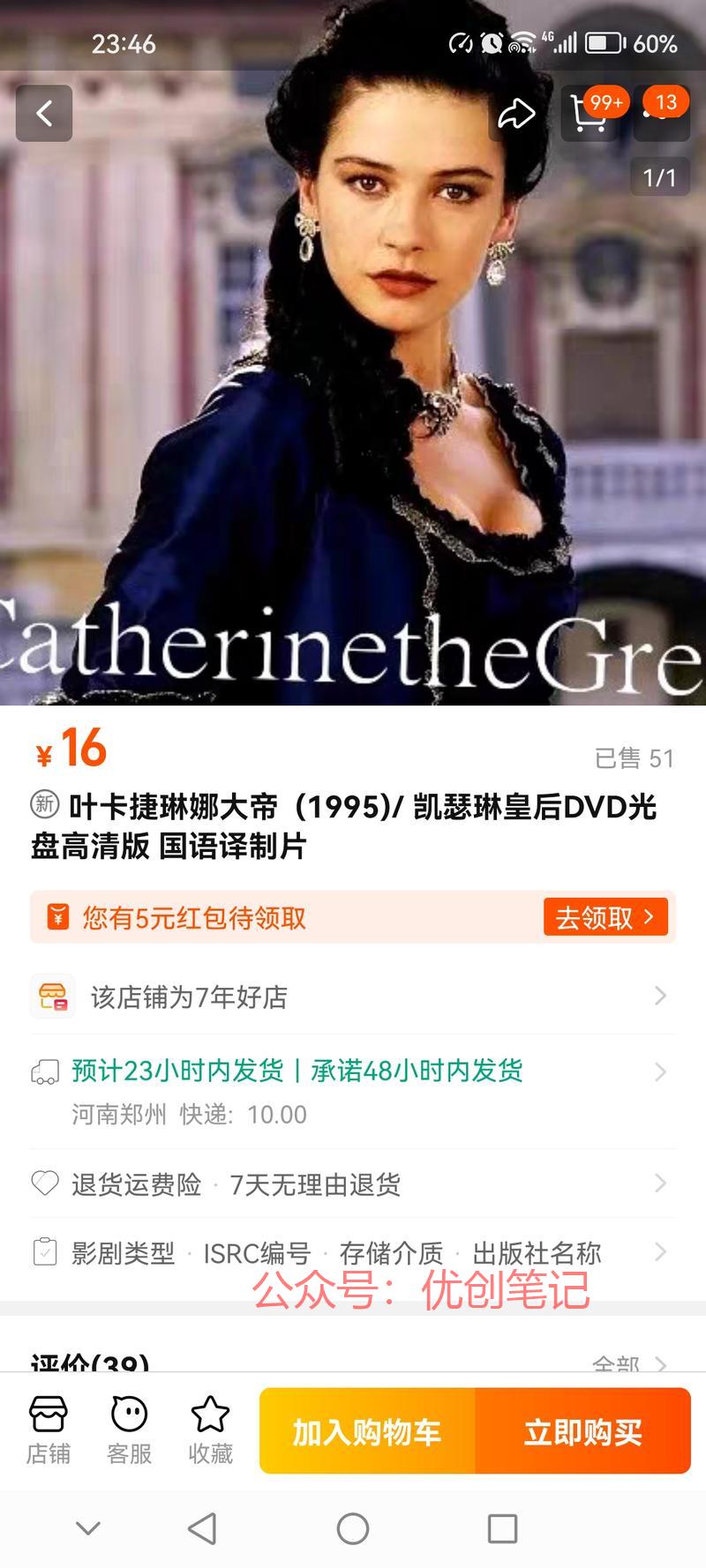The height and width of the screenshot is (1568, 706).
Task: Open the product image full screen
Action: (353, 397)
